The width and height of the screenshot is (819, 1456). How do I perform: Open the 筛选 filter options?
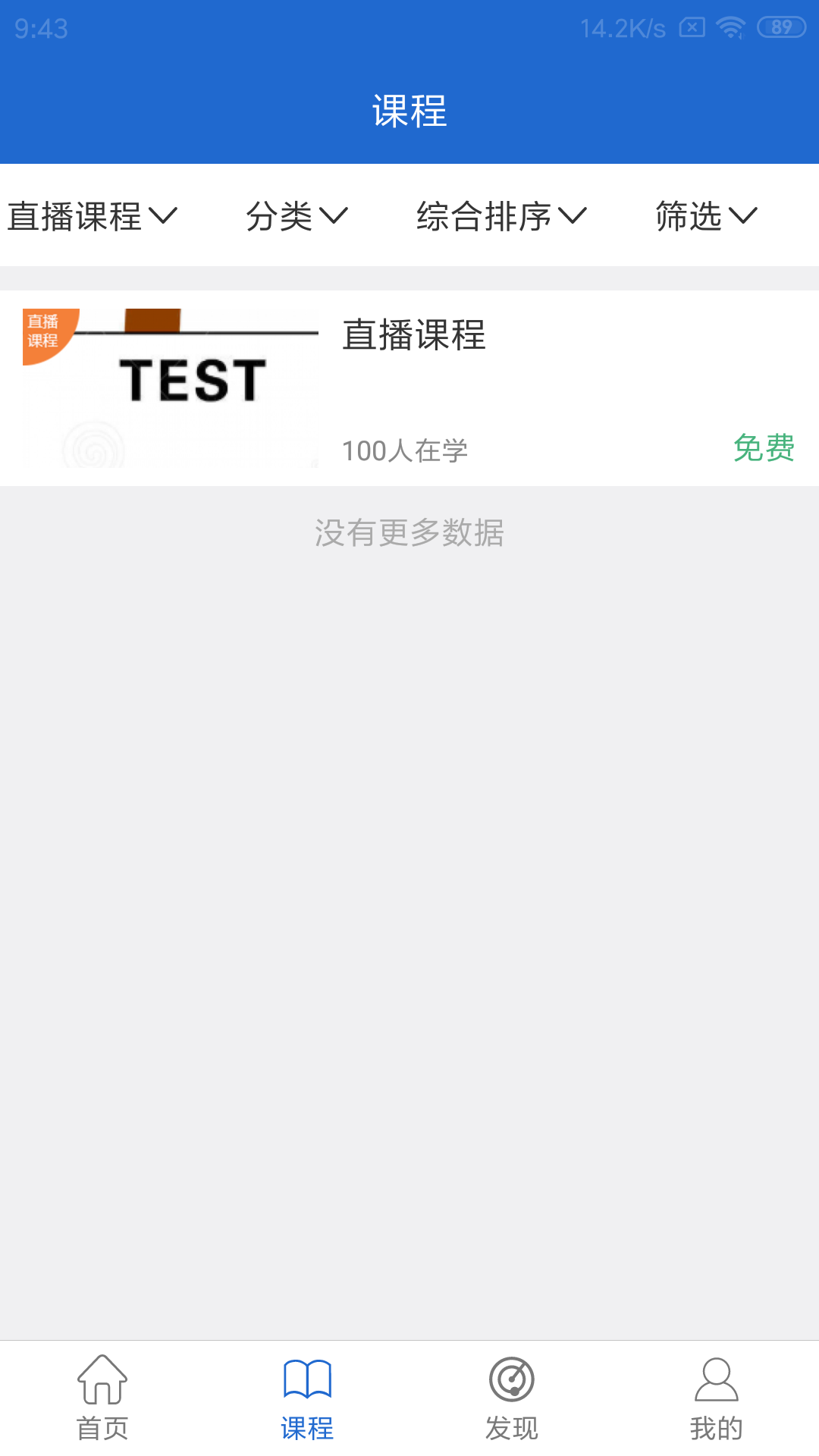pyautogui.click(x=706, y=216)
